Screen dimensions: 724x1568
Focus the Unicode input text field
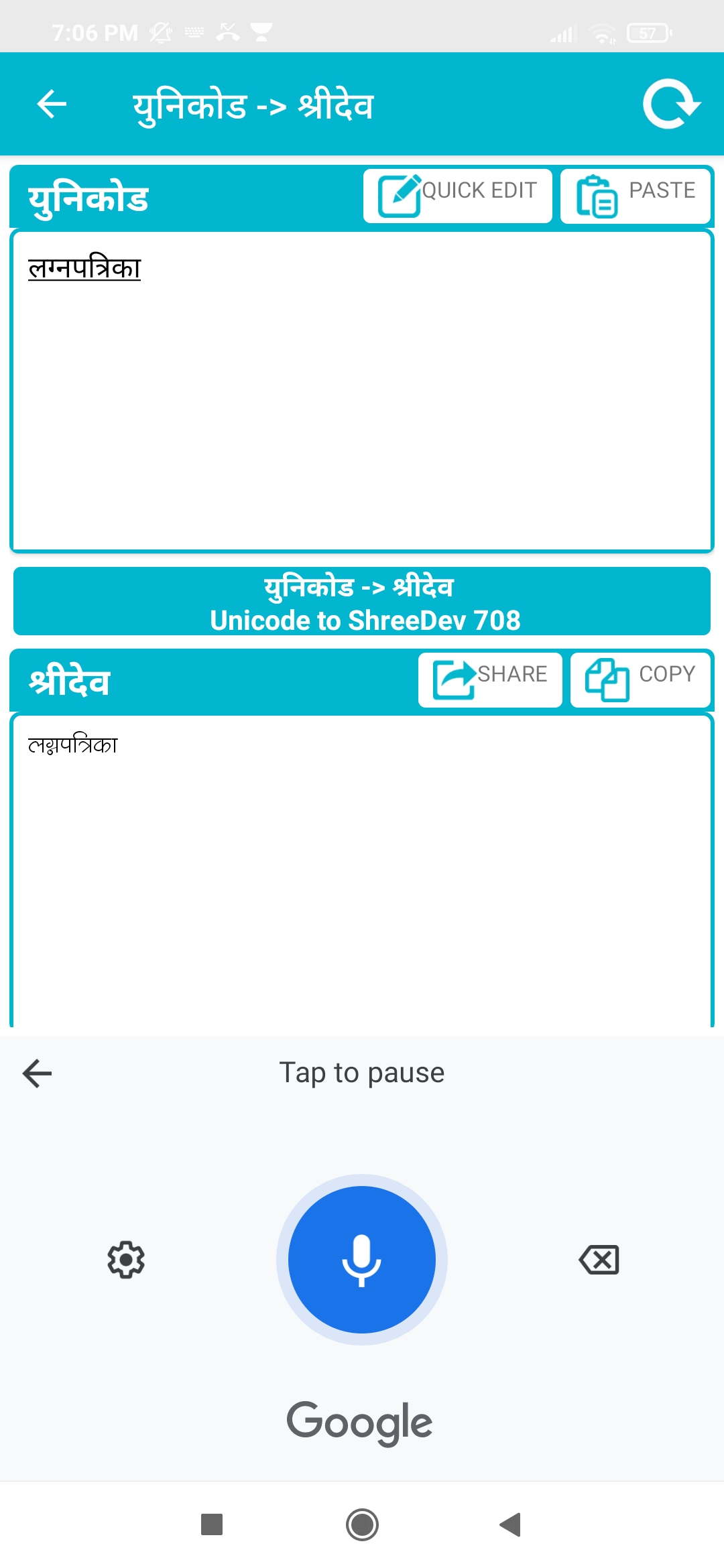click(x=362, y=391)
